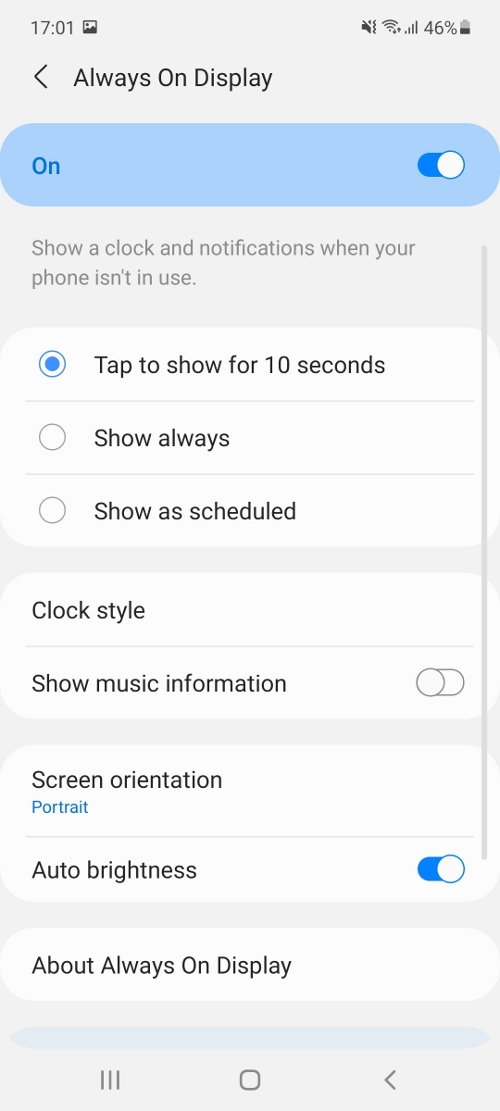This screenshot has width=500, height=1111.
Task: Tap the system home button
Action: pyautogui.click(x=250, y=1080)
